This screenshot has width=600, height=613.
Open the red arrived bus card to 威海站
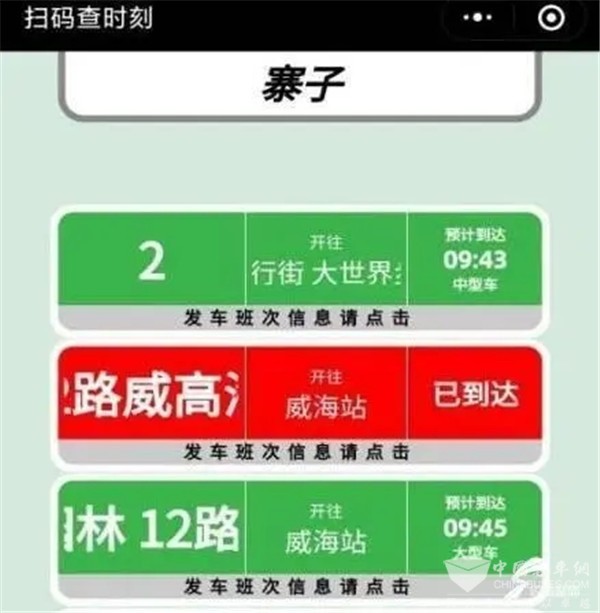[298, 393]
